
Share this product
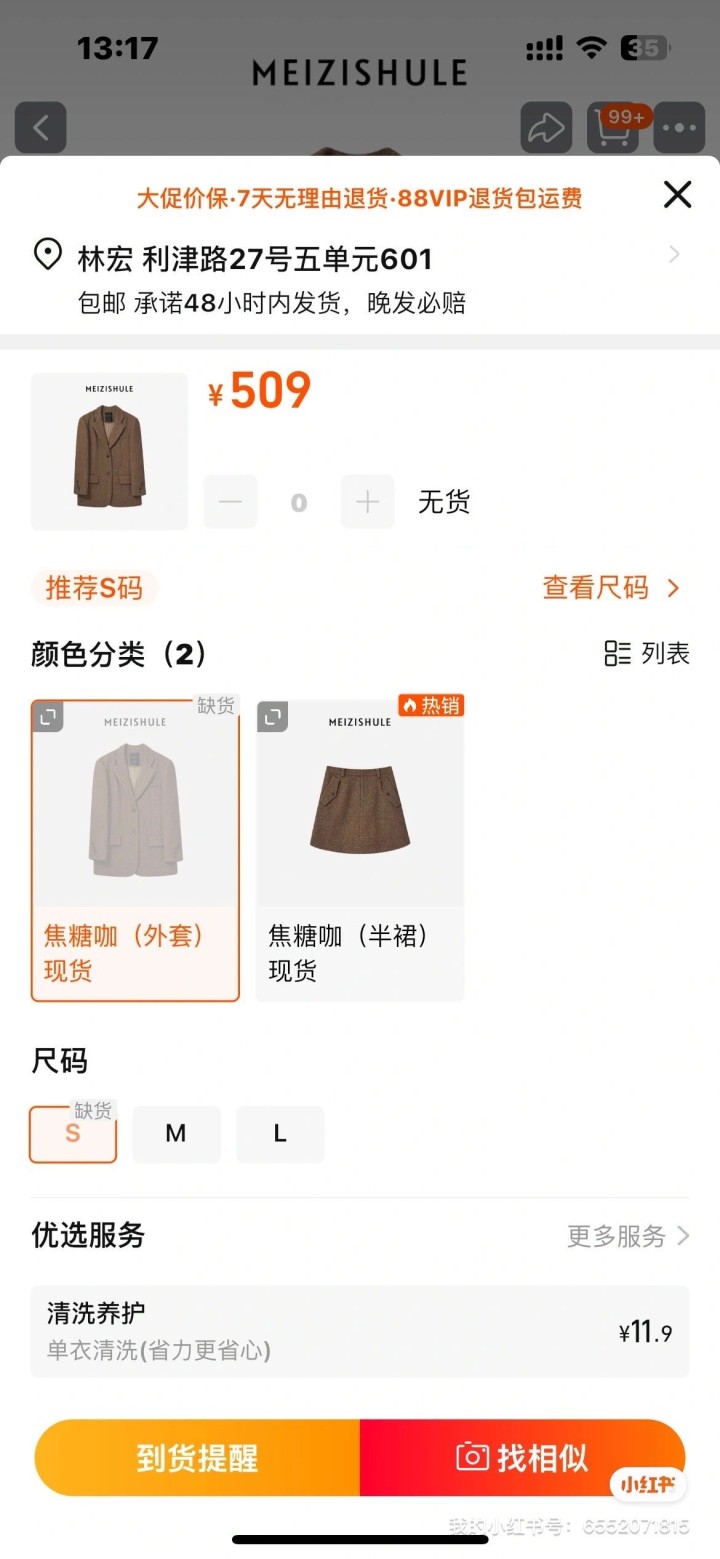pos(546,127)
